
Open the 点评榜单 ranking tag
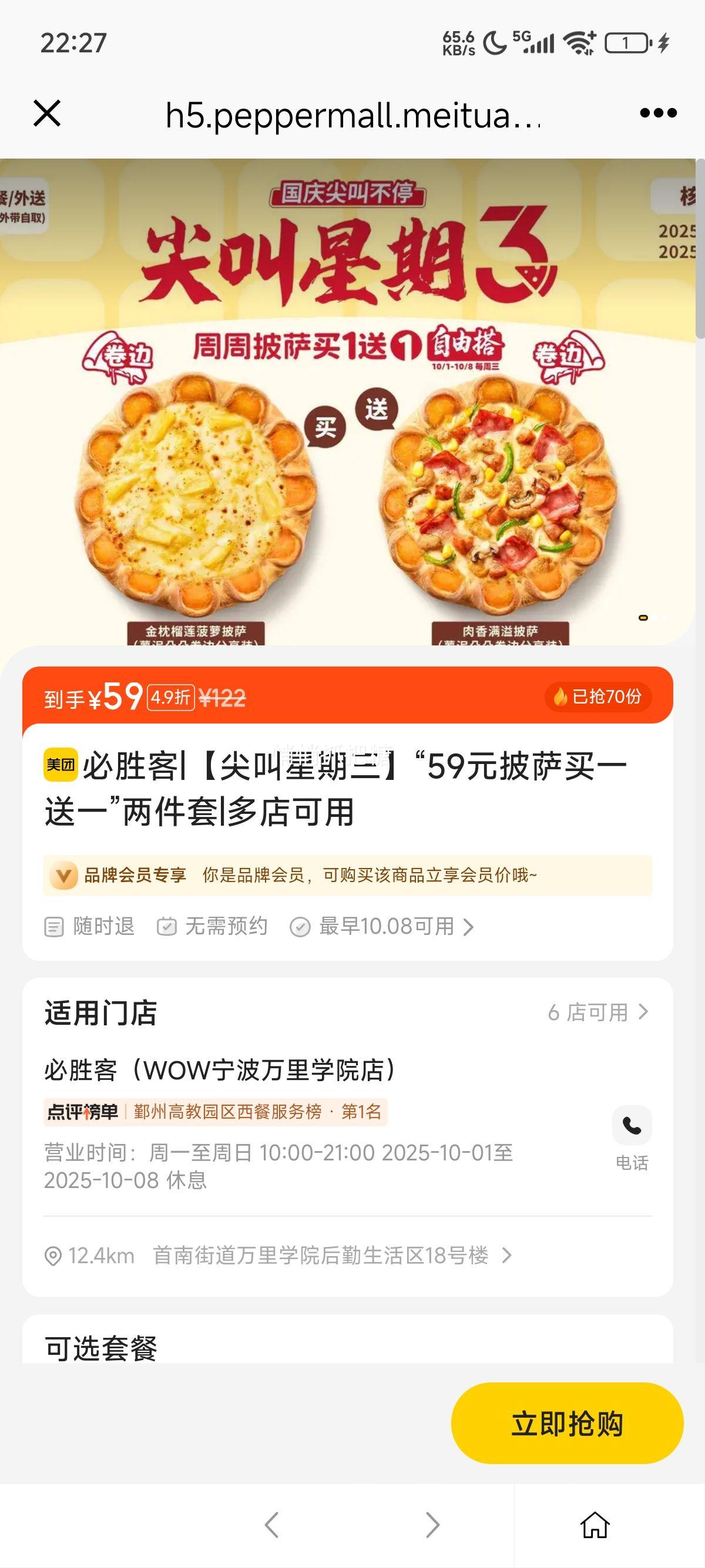point(216,1112)
